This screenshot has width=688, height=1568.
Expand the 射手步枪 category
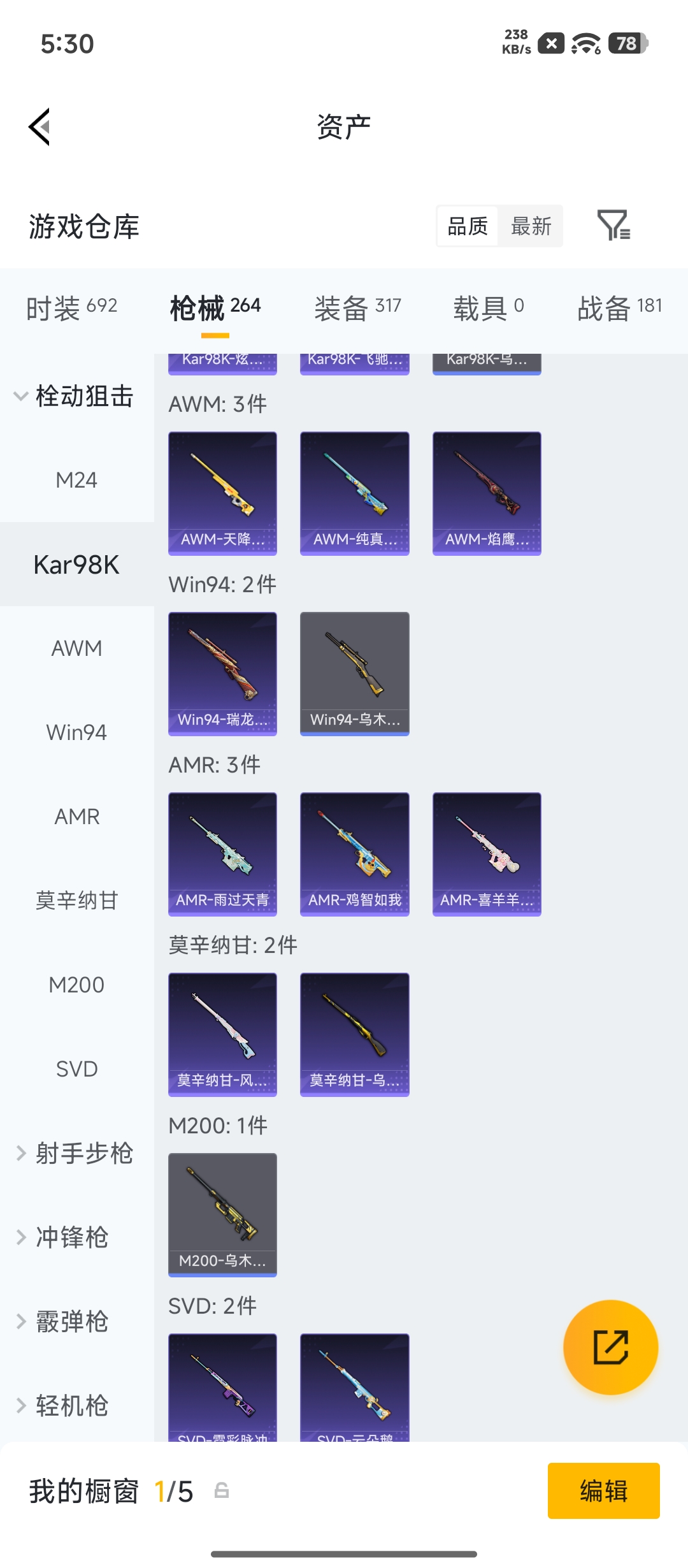(x=75, y=1153)
